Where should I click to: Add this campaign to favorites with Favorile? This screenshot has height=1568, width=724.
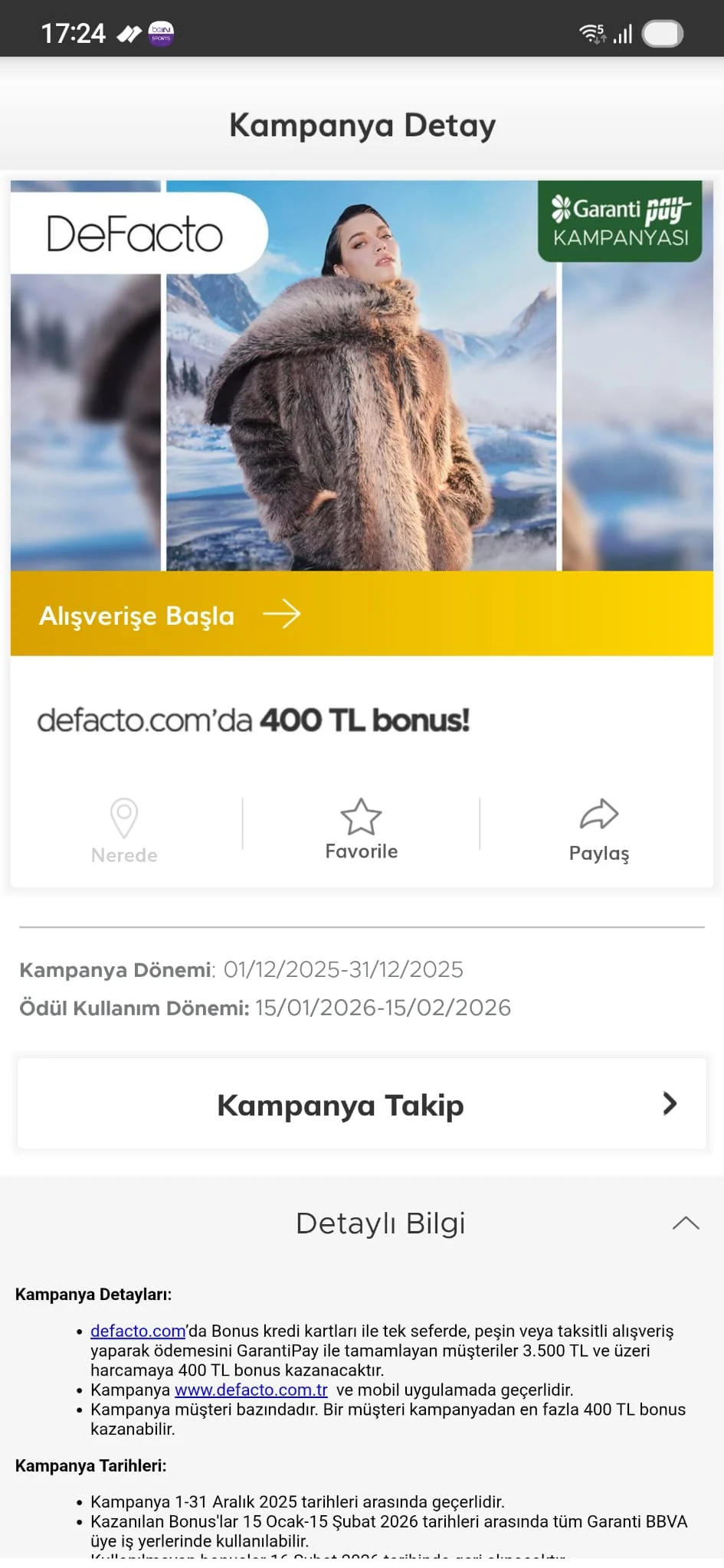point(361,829)
